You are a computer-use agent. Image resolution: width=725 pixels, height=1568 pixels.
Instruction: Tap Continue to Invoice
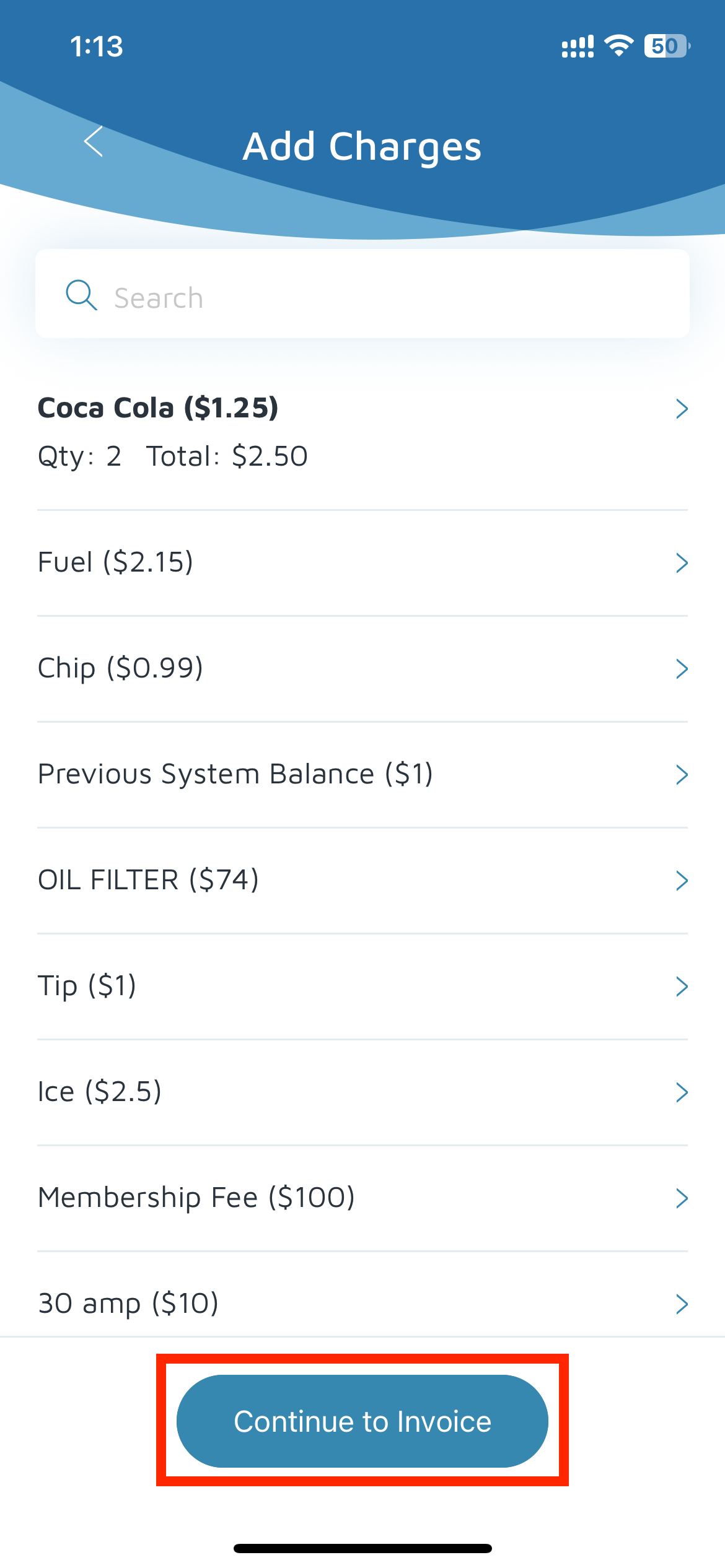click(362, 1421)
